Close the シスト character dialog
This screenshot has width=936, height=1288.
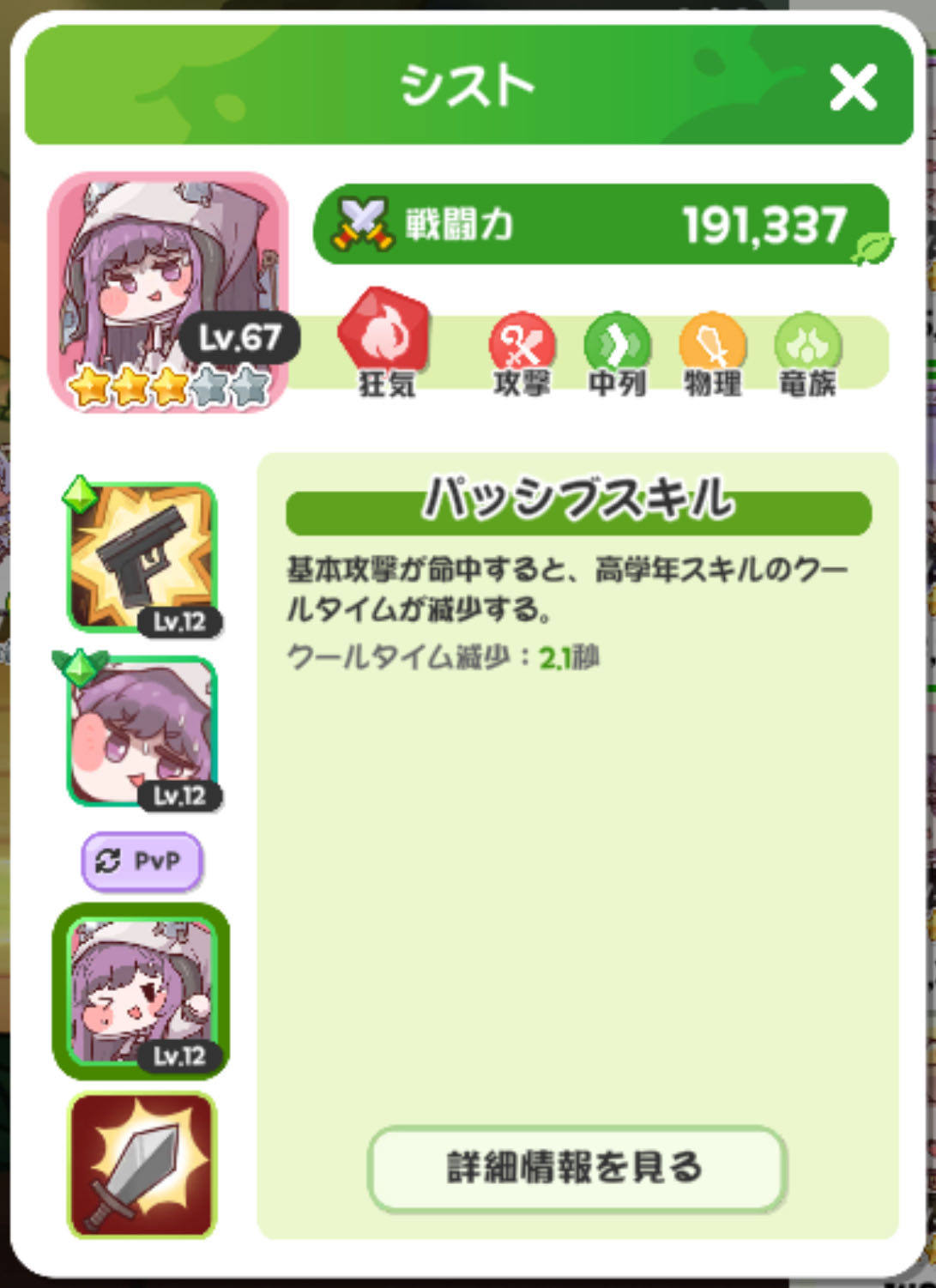tap(853, 88)
